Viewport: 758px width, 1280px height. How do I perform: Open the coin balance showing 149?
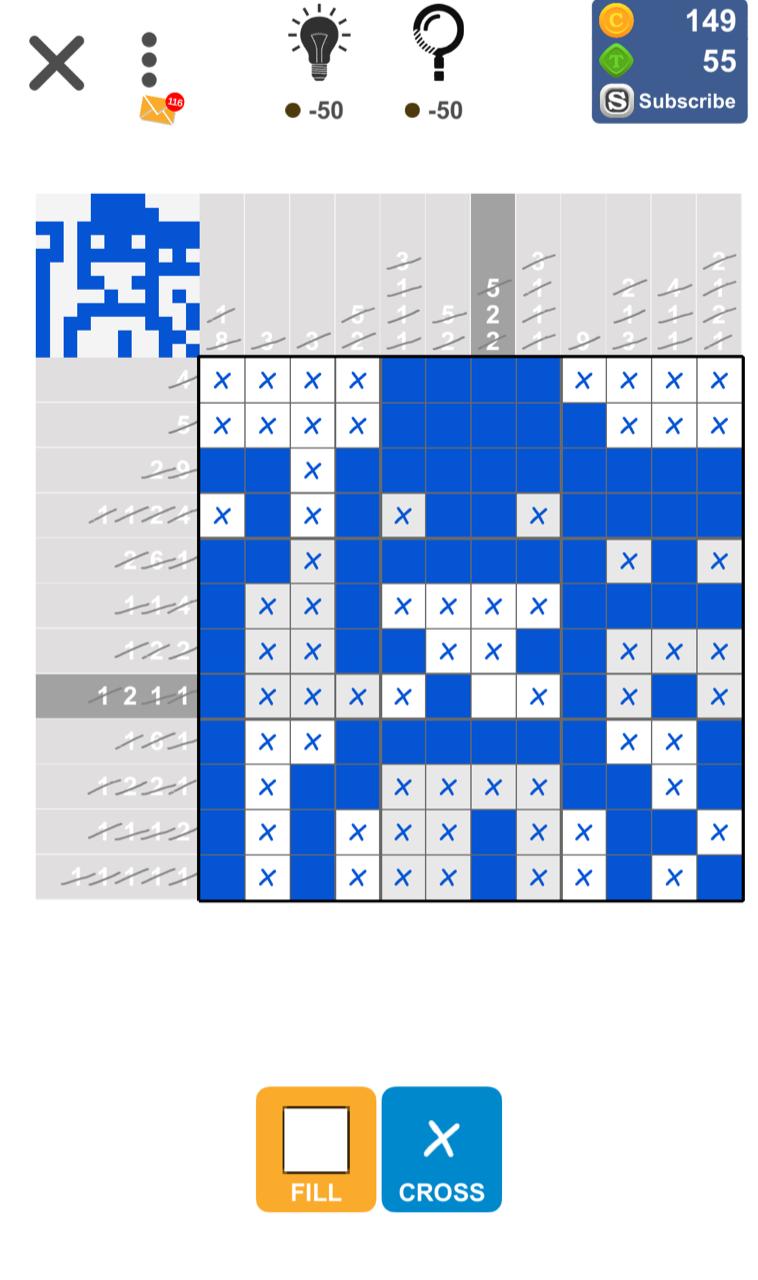[x=669, y=21]
